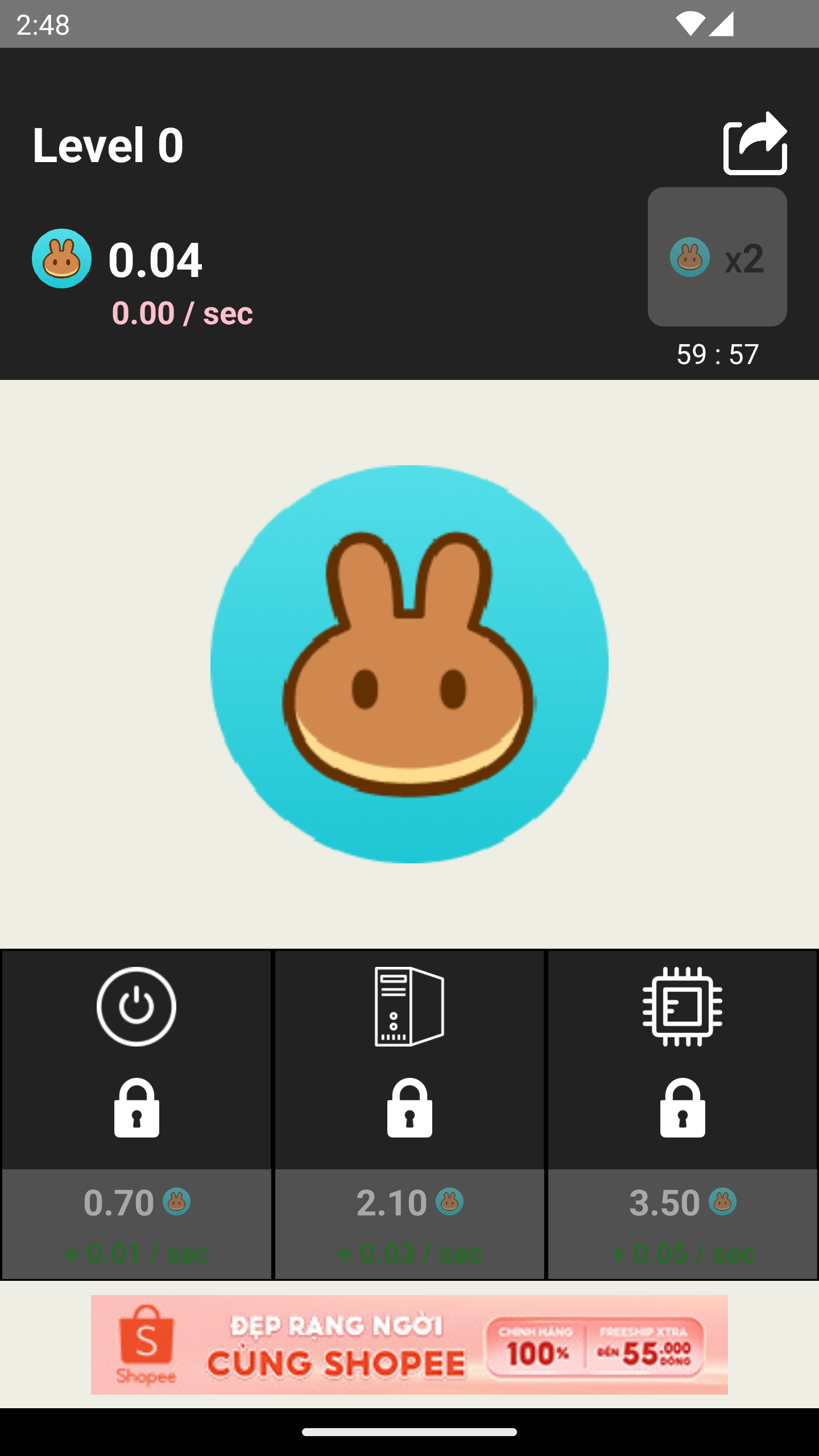Buy the server tower upgrade for 2.10

pyautogui.click(x=409, y=1114)
